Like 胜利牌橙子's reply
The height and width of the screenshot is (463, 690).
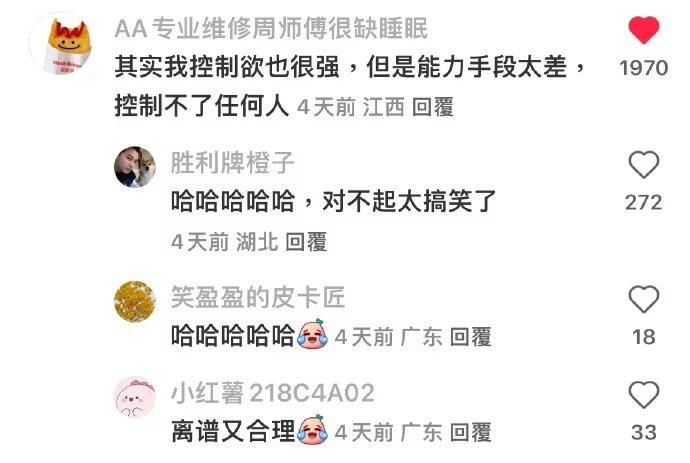click(x=643, y=165)
